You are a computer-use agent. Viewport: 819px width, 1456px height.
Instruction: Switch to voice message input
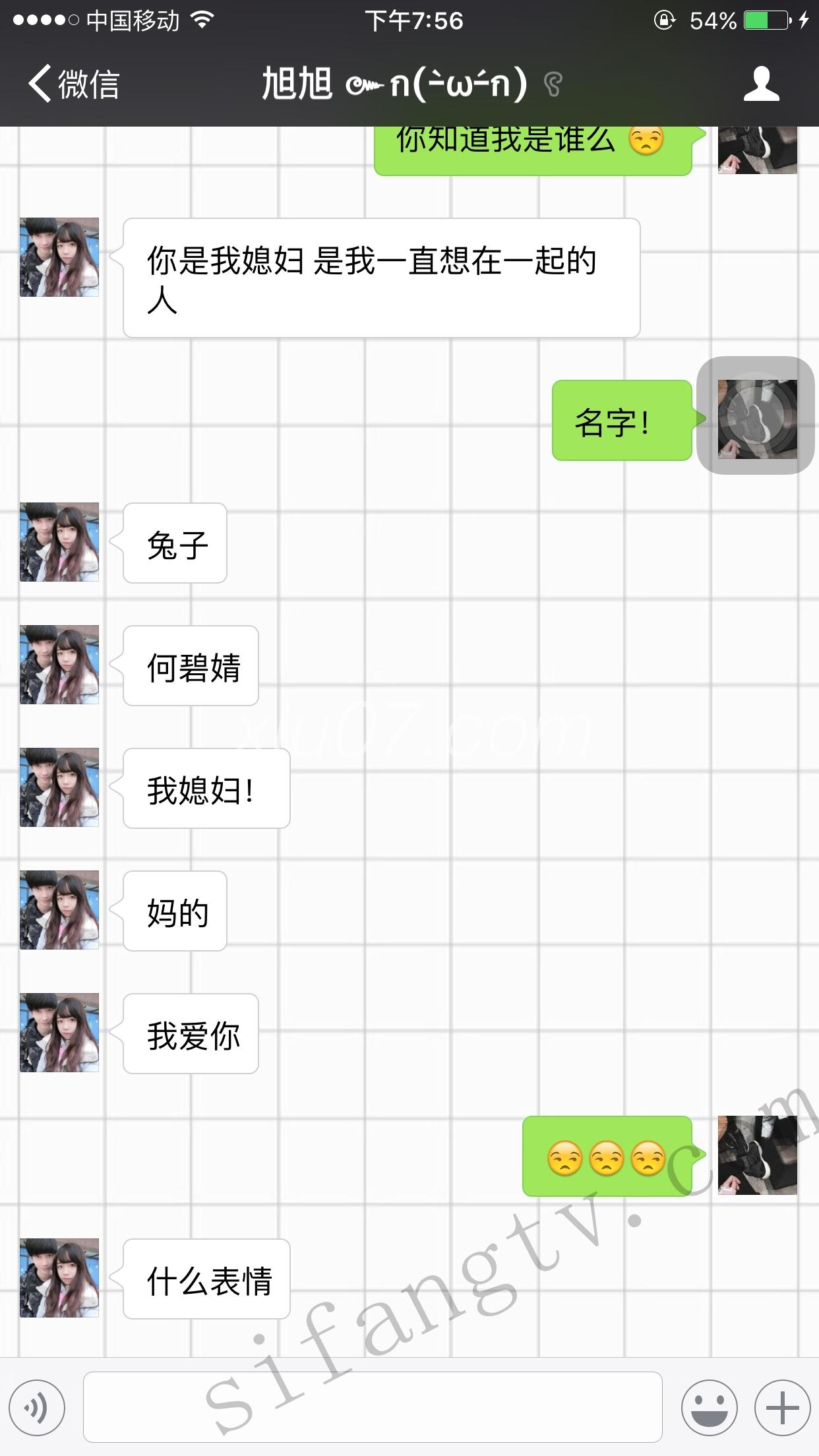37,1407
